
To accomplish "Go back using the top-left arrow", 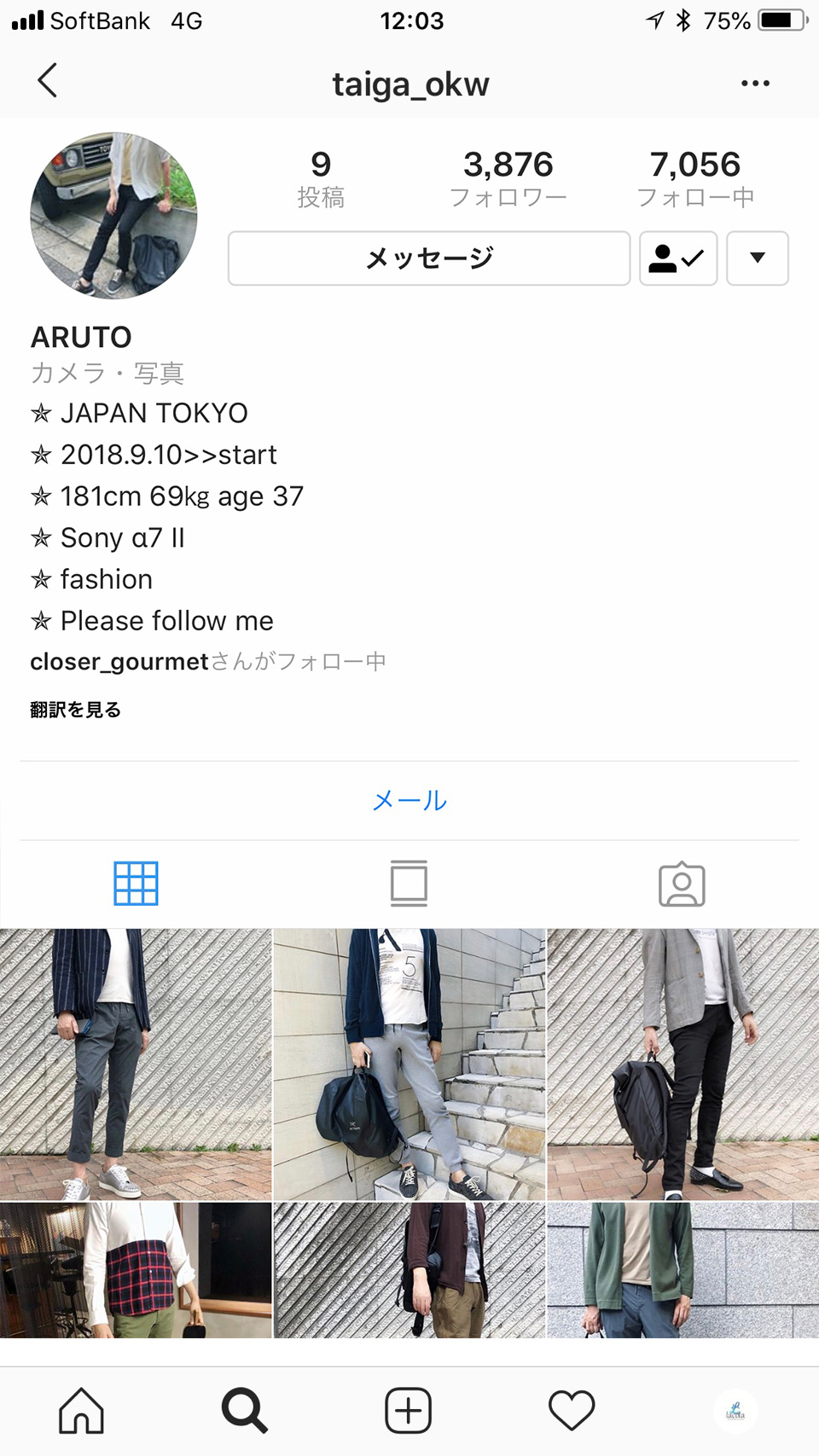I will [48, 81].
